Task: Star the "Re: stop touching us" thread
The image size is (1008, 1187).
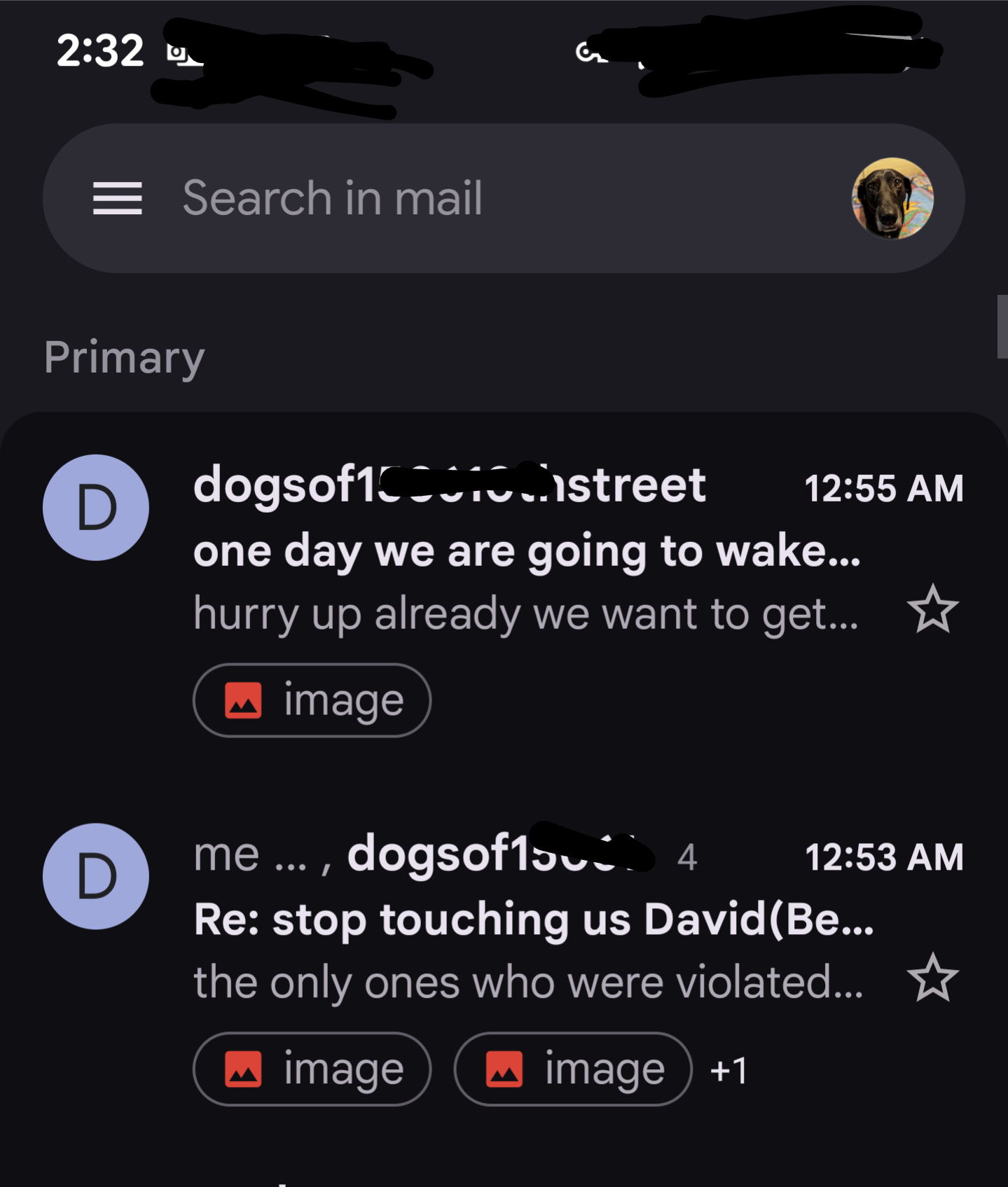Action: point(932,978)
